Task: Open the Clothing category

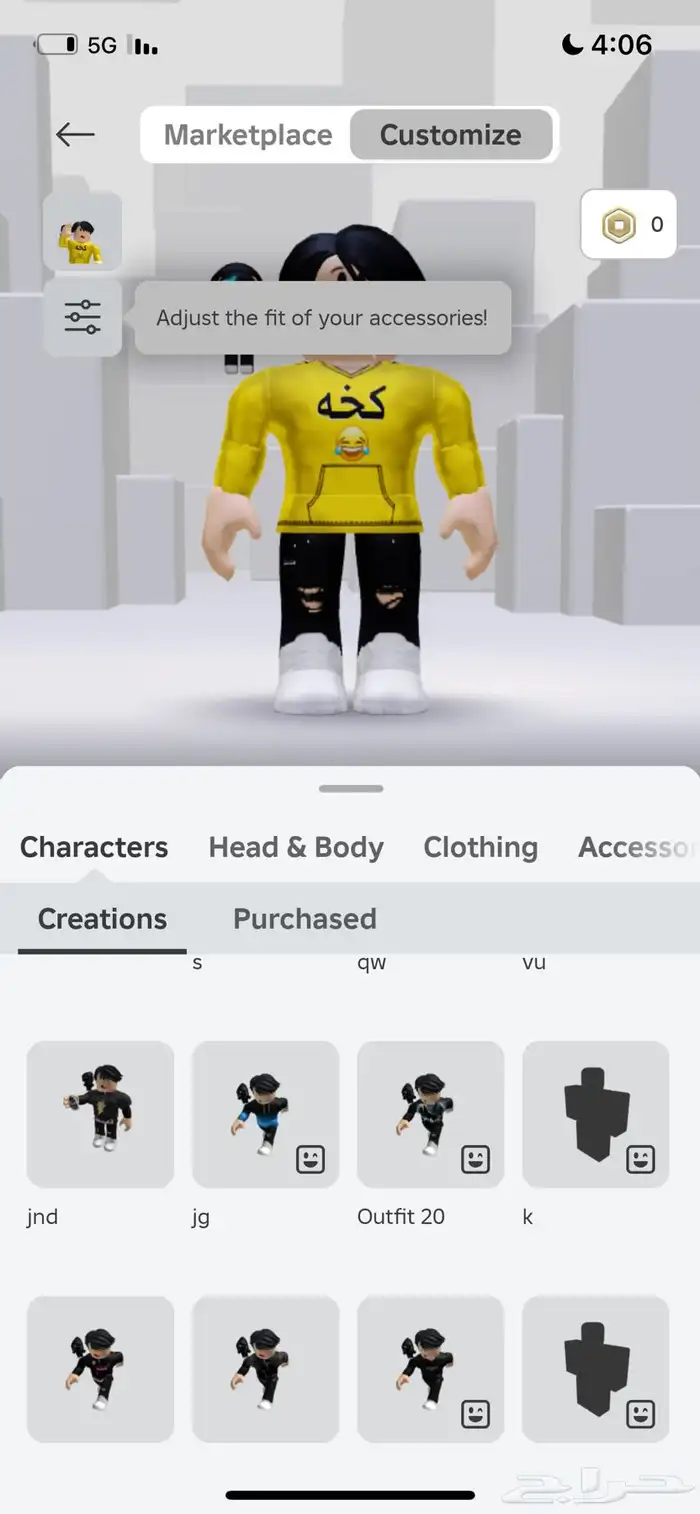Action: (480, 847)
